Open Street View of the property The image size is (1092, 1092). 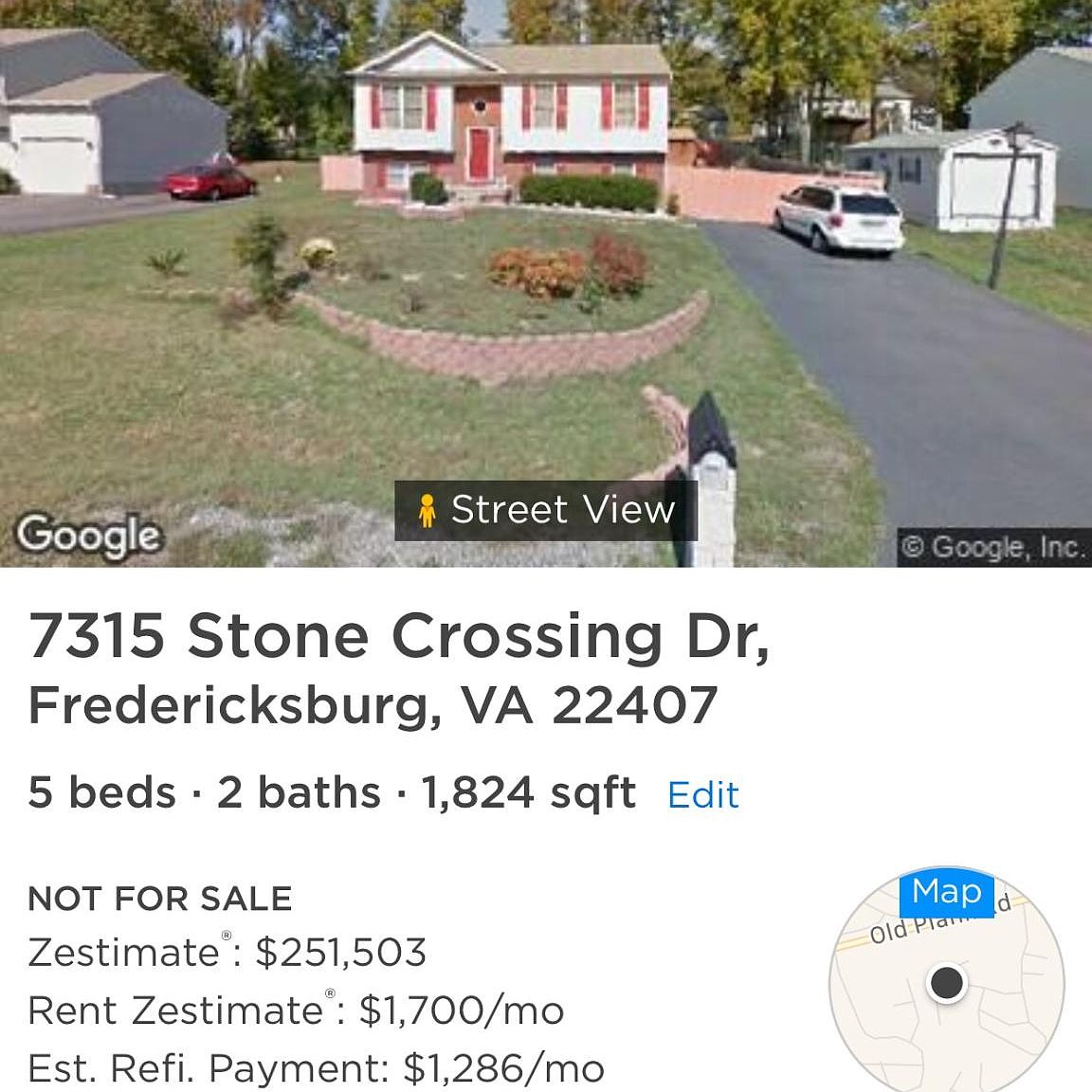(x=546, y=511)
